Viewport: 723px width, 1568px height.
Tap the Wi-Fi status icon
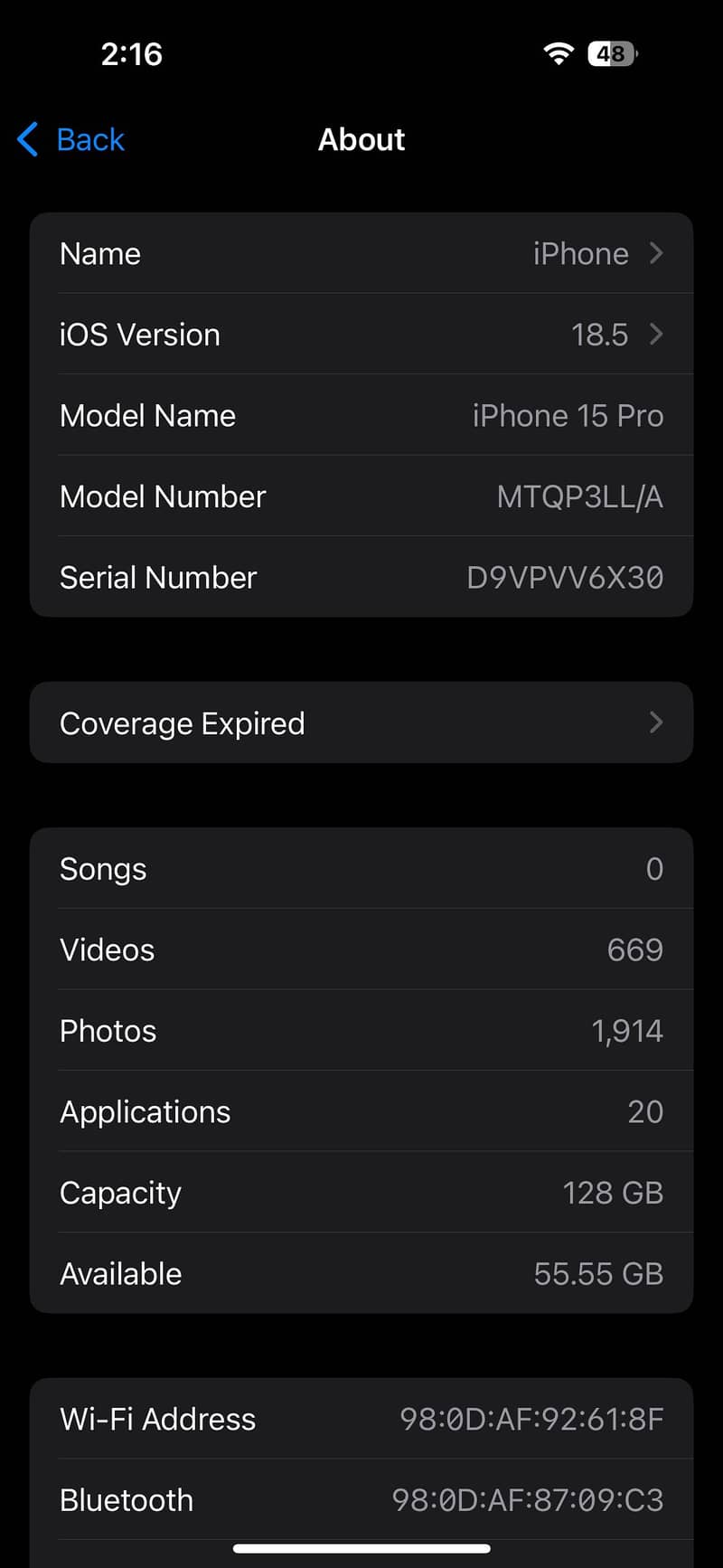point(558,53)
